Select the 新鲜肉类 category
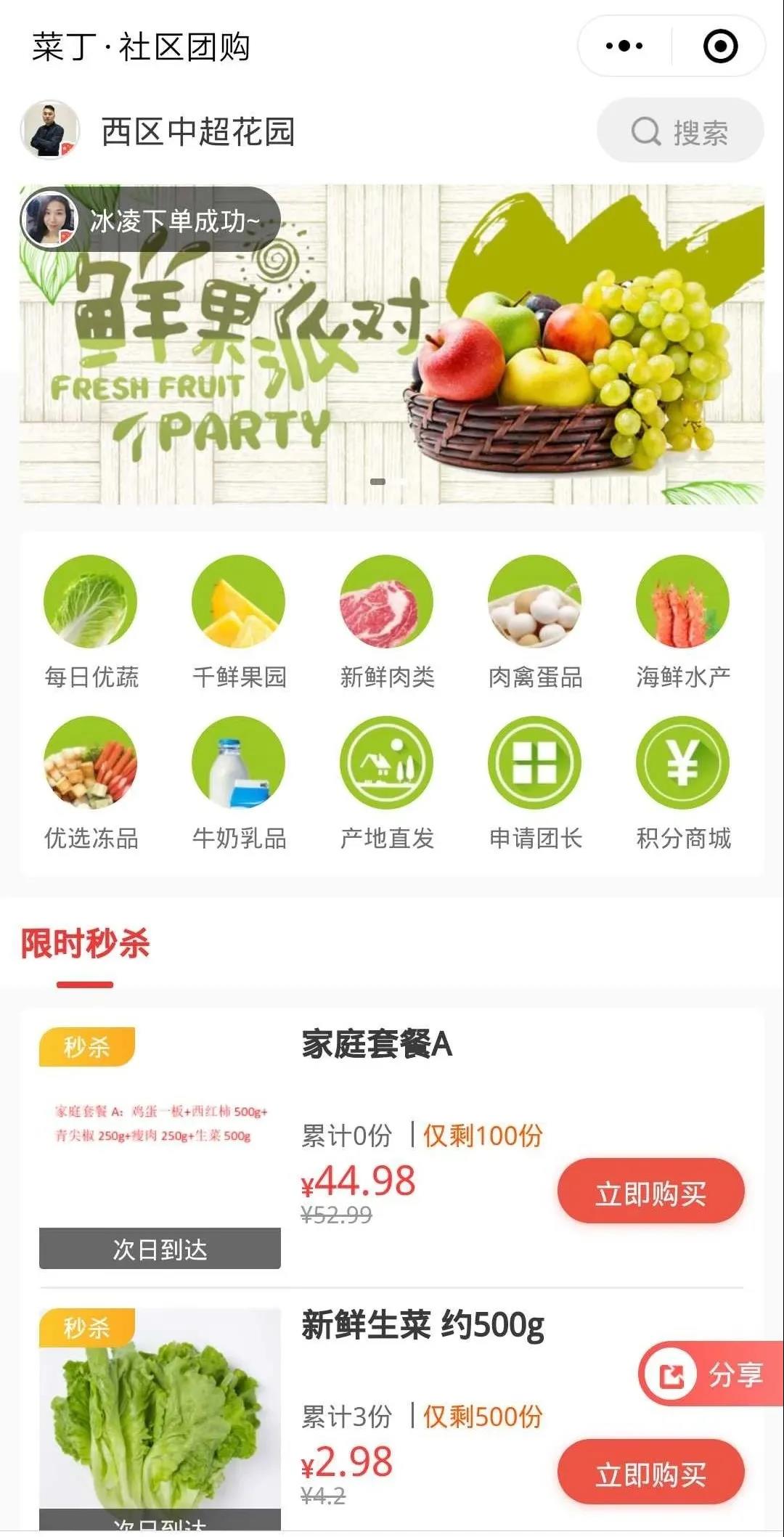Screen dimensions: 784x1537 click(x=387, y=621)
